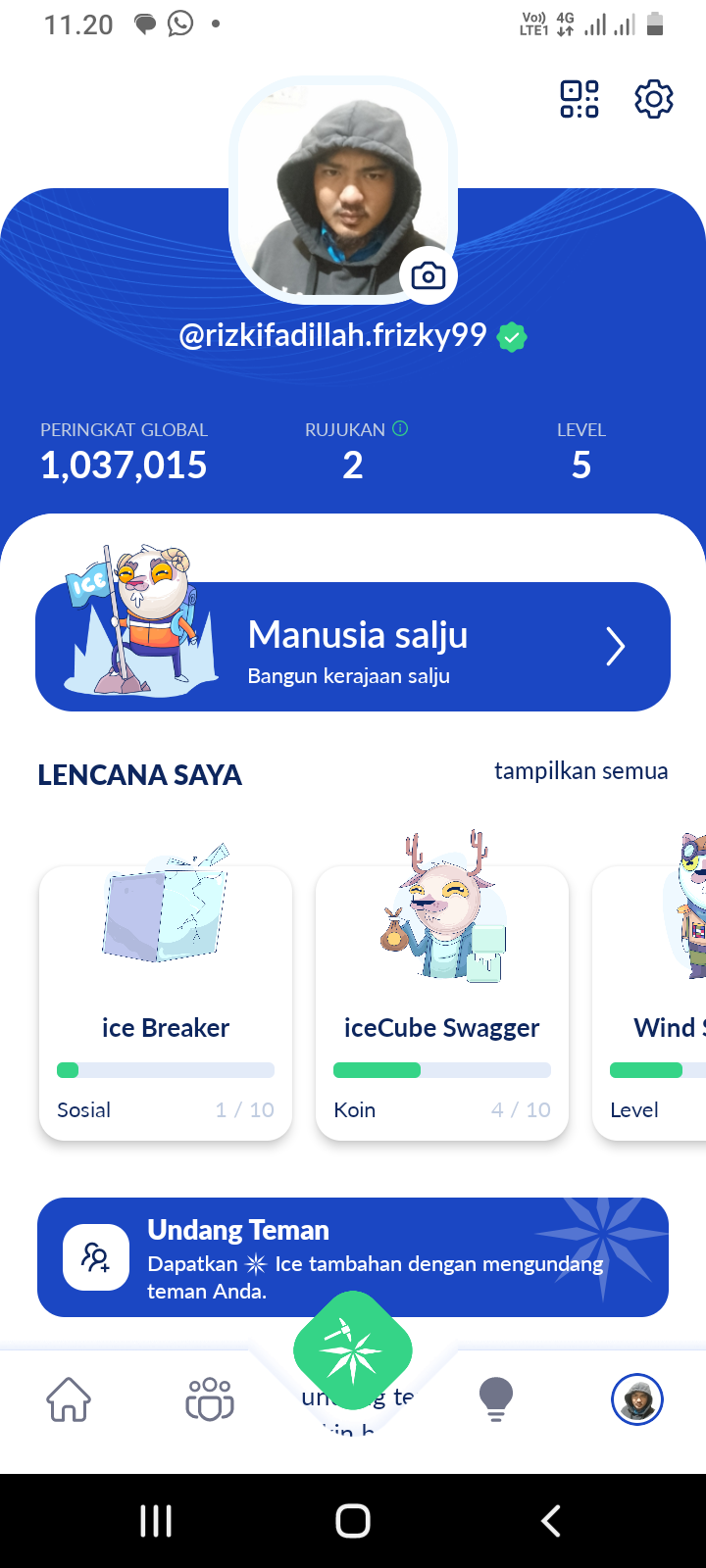
Task: Go back with system back button
Action: pyautogui.click(x=551, y=1521)
